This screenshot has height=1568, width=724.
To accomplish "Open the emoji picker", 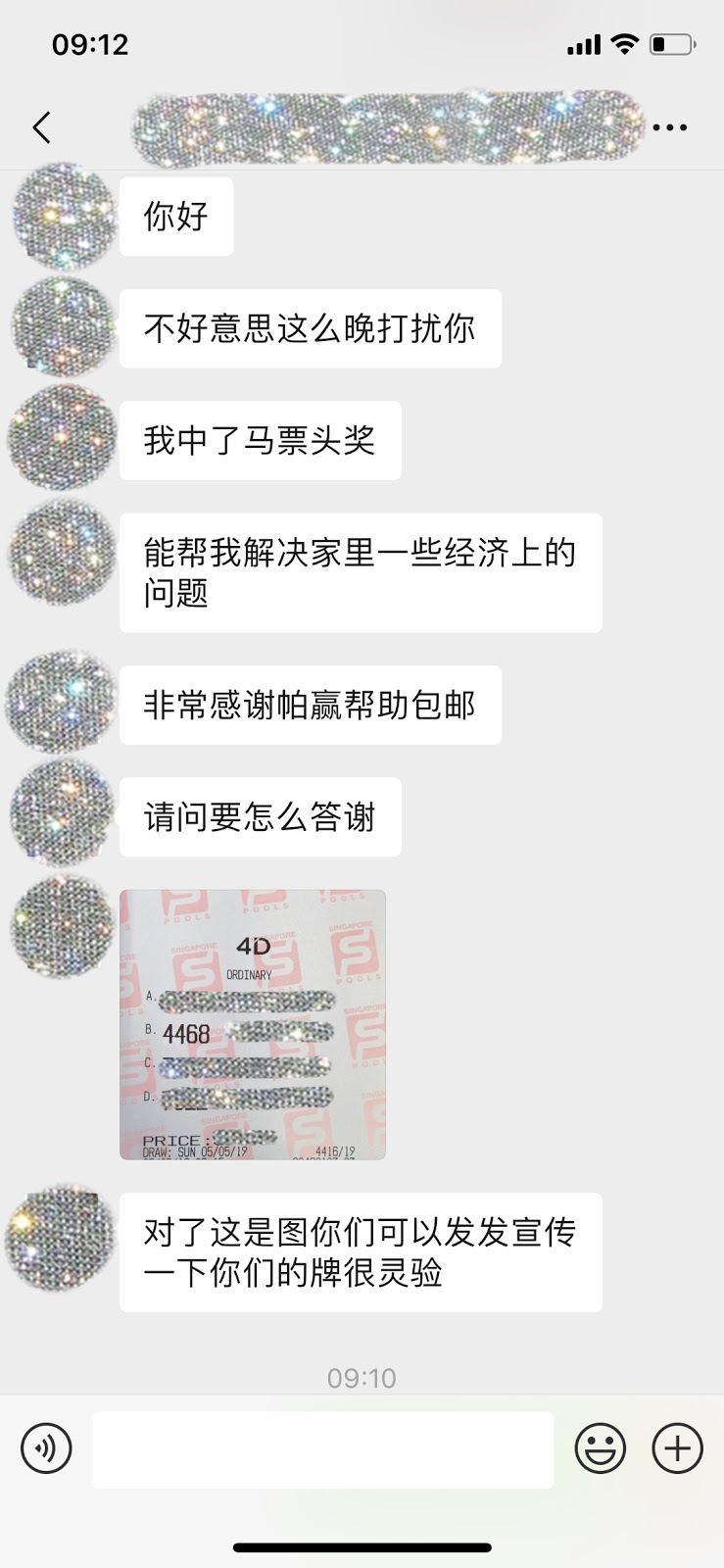I will (x=600, y=1448).
